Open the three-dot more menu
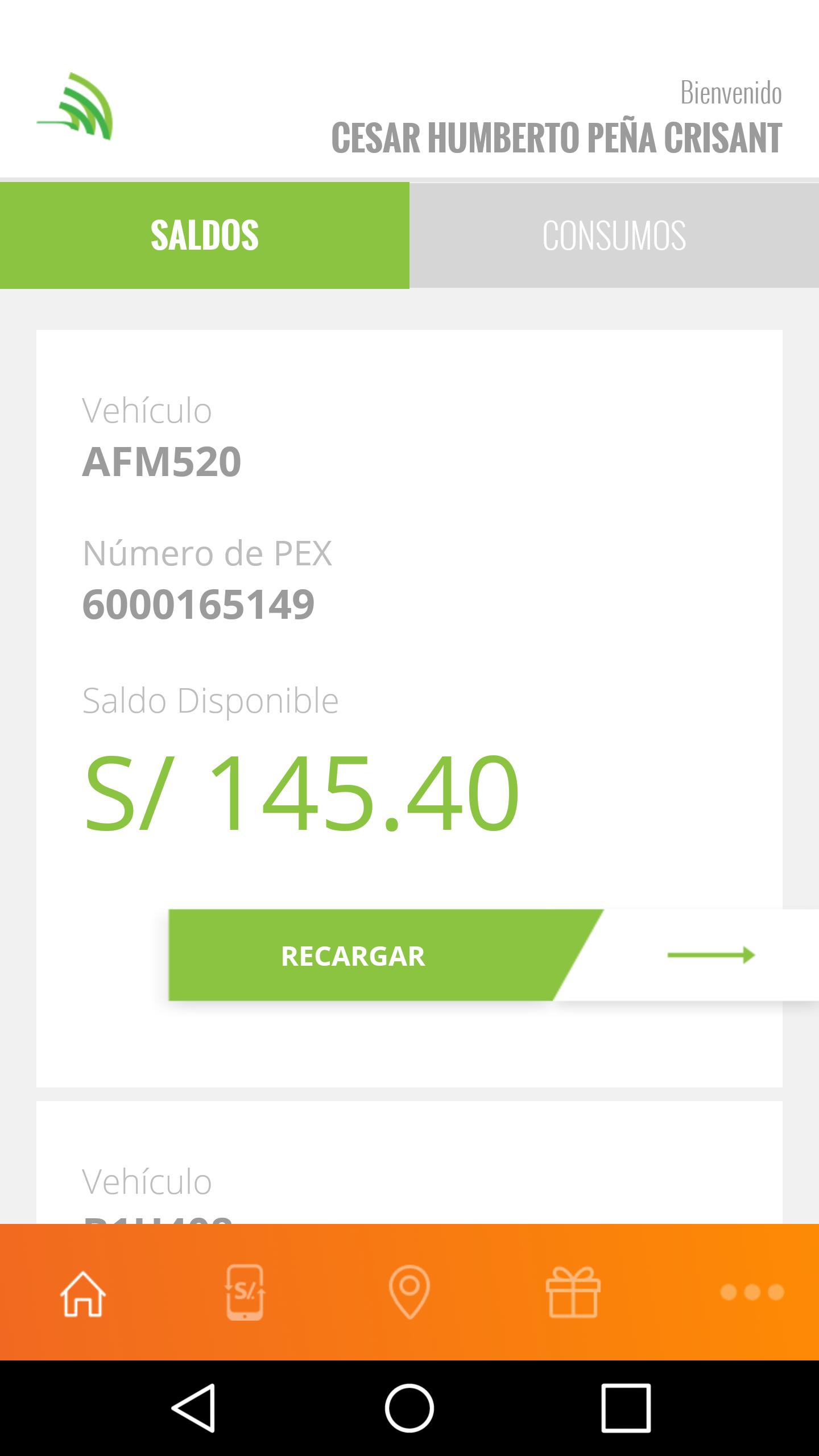The height and width of the screenshot is (1456, 819). [x=752, y=1292]
